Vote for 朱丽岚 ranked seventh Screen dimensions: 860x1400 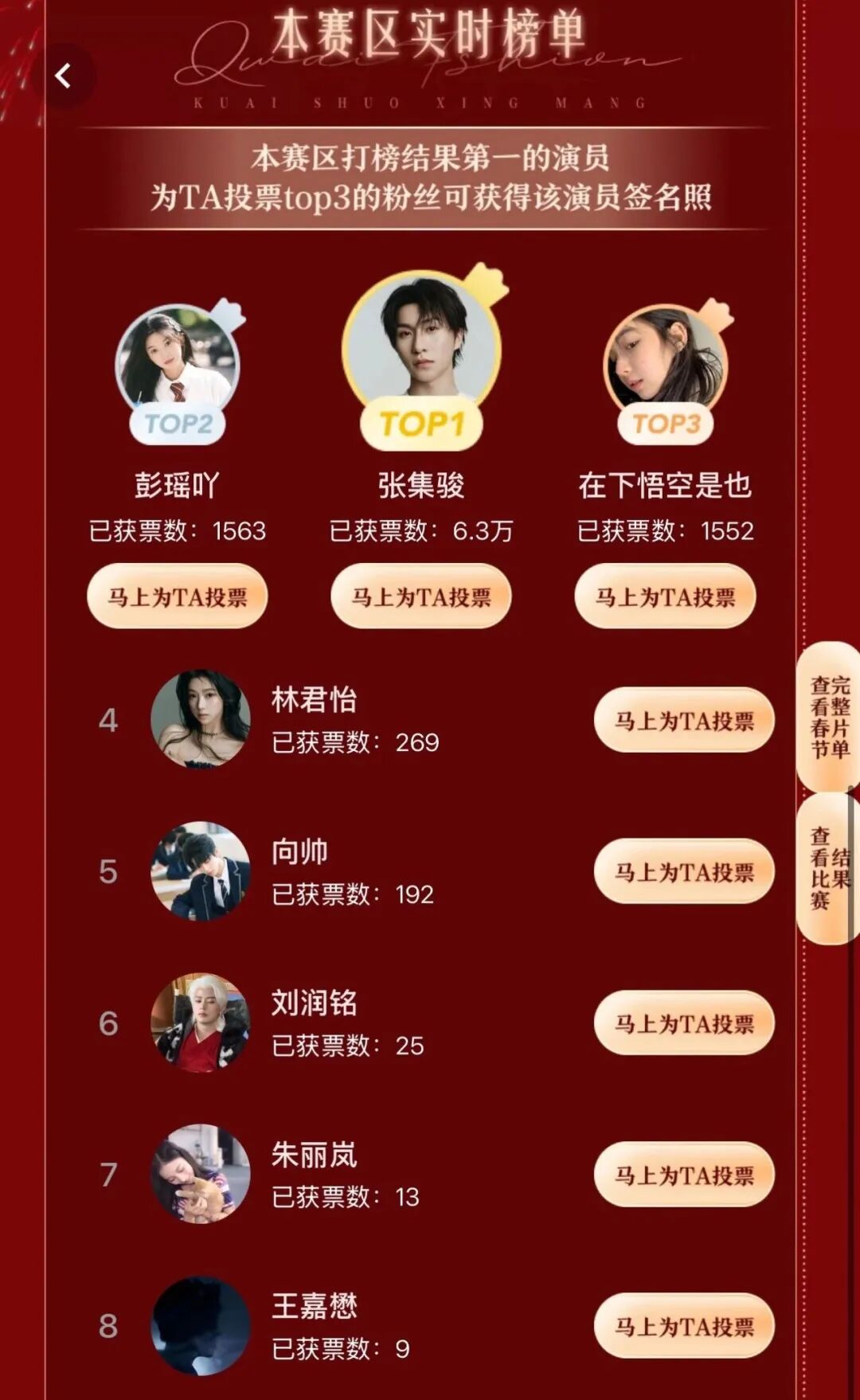pyautogui.click(x=683, y=1175)
